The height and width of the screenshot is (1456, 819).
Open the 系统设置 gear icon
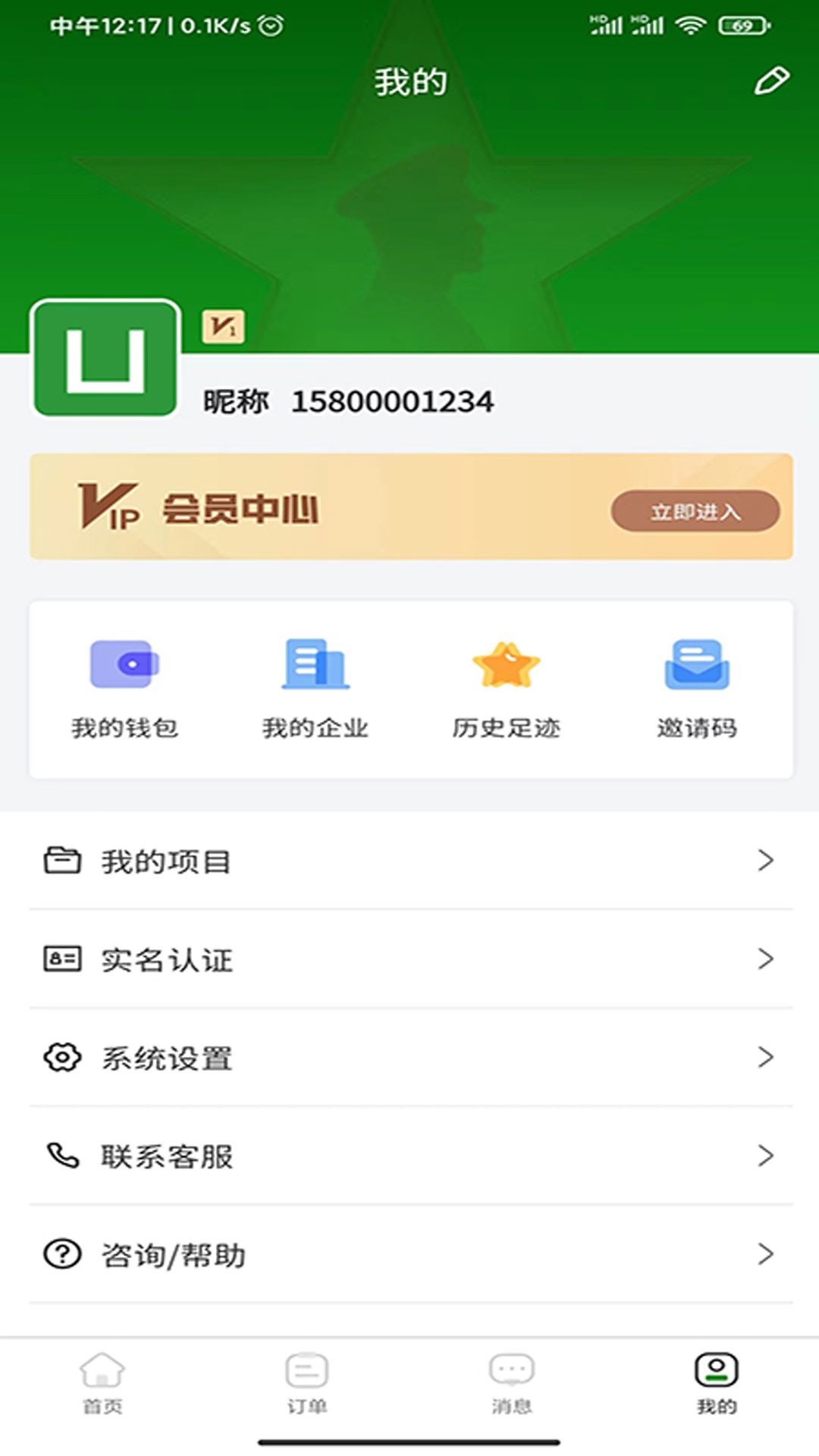tap(62, 1058)
